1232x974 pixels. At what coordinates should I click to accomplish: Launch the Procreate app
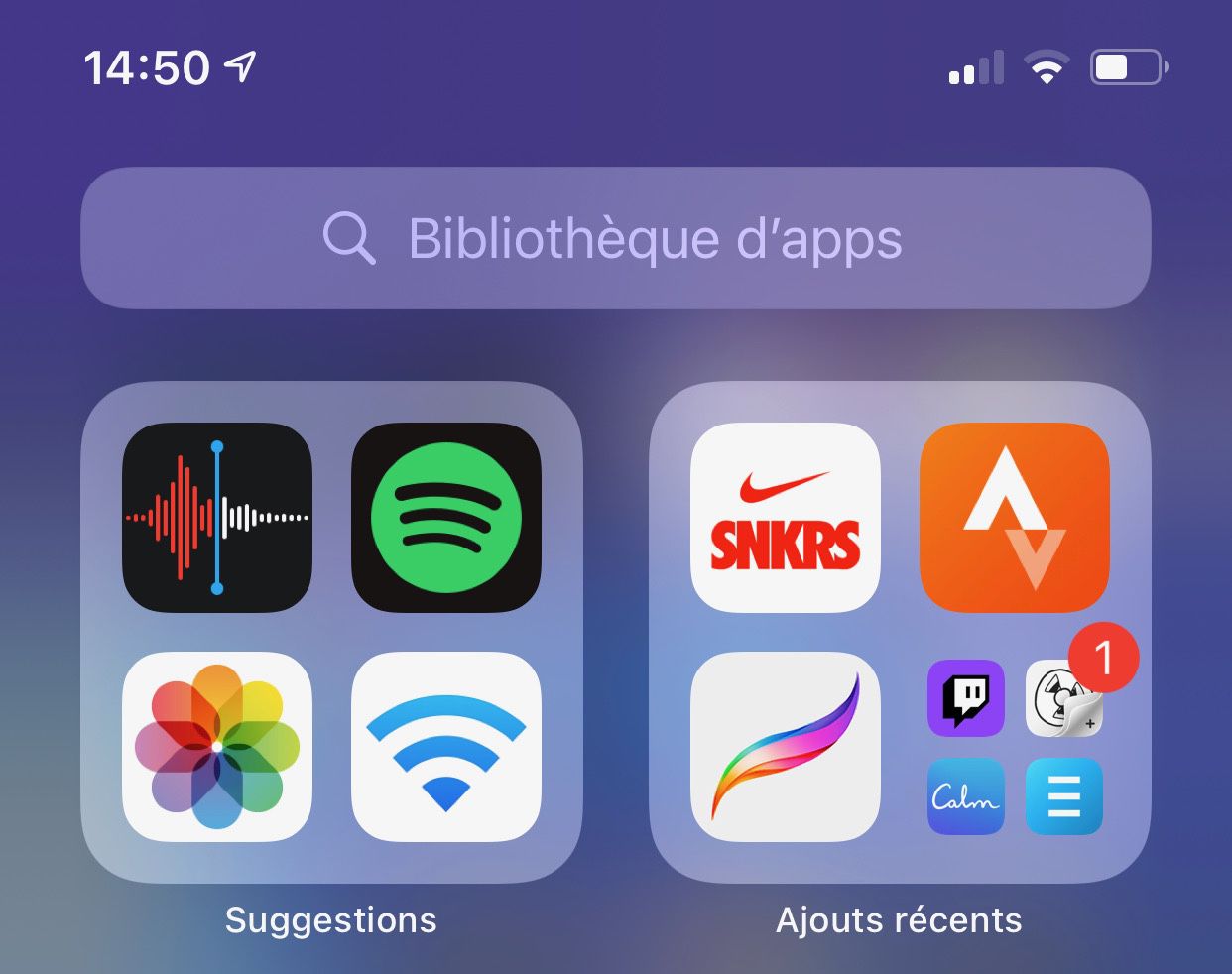[785, 746]
